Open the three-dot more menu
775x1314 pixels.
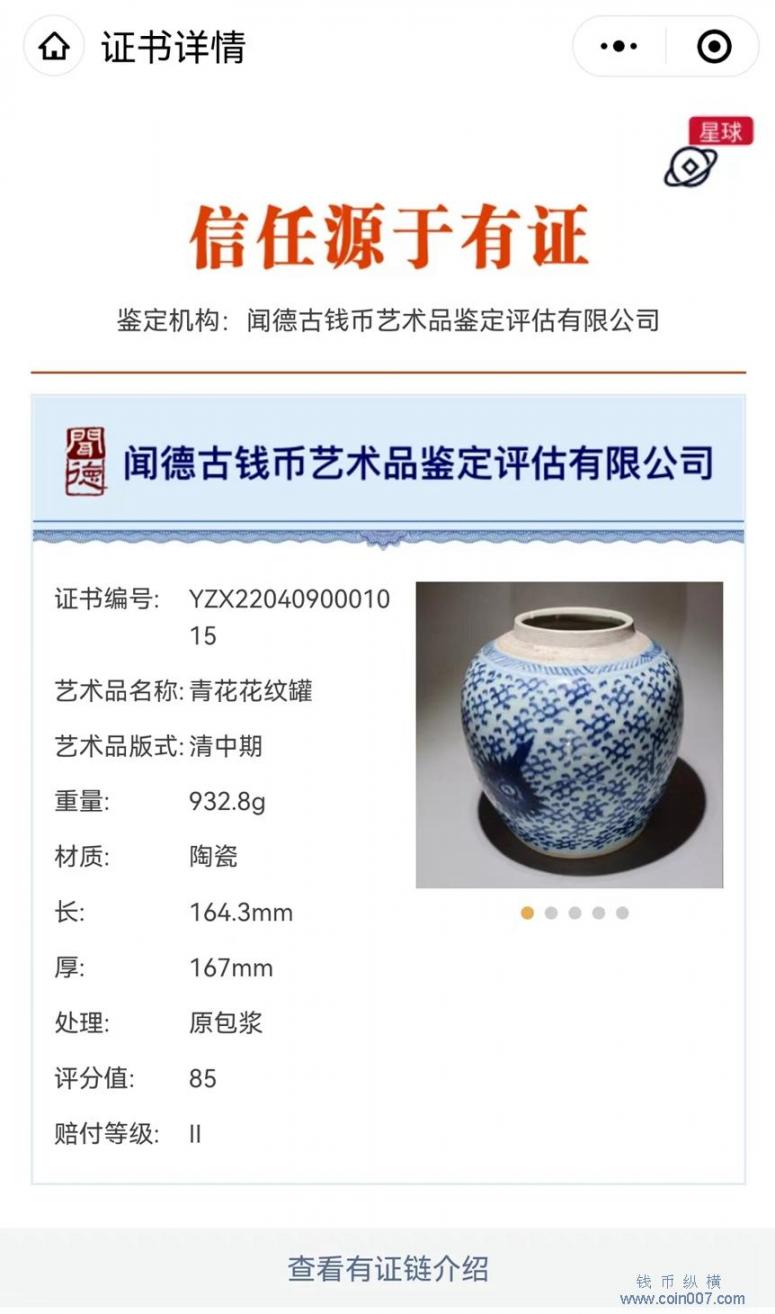coord(618,47)
